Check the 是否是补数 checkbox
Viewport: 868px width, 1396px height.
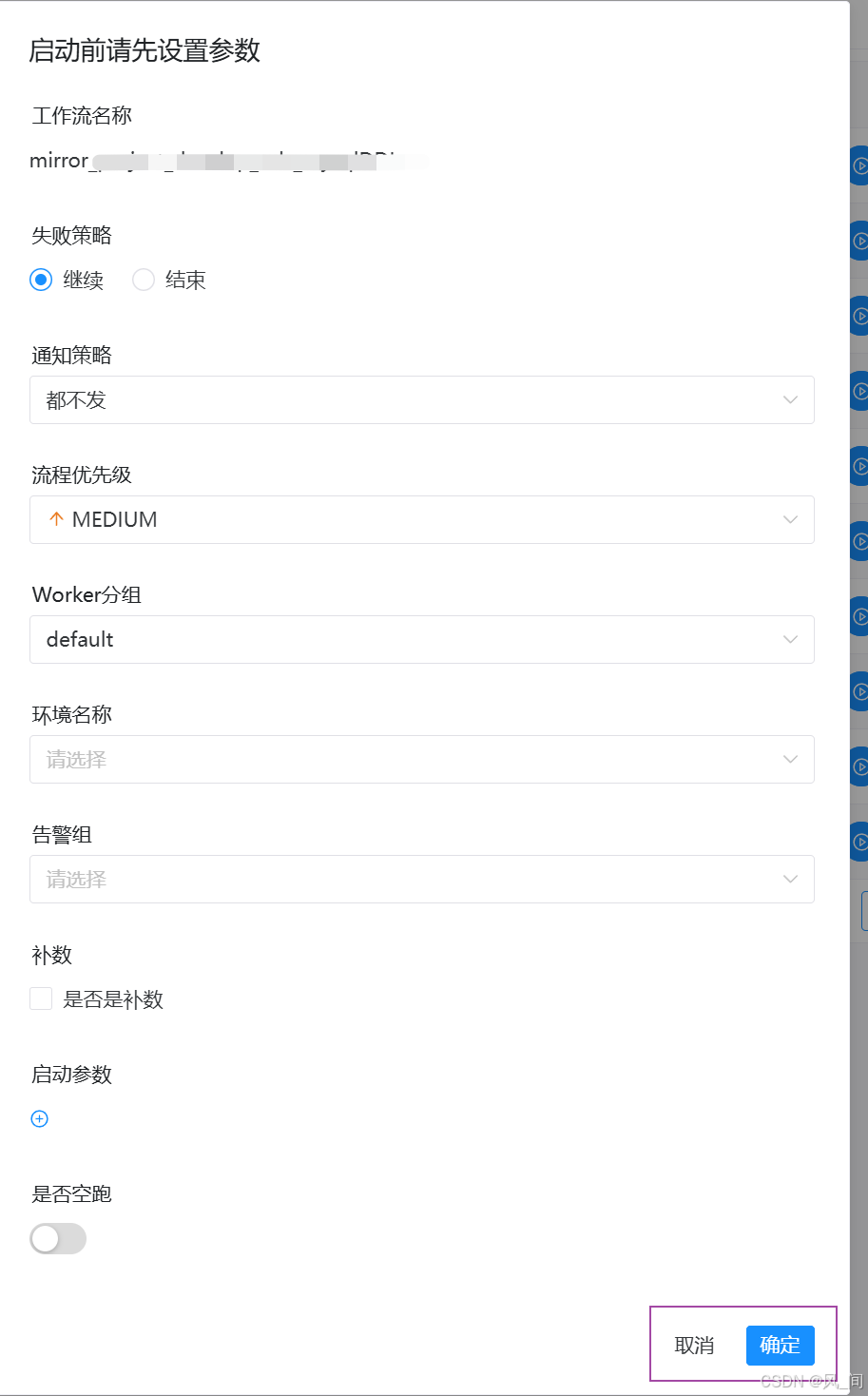40,999
